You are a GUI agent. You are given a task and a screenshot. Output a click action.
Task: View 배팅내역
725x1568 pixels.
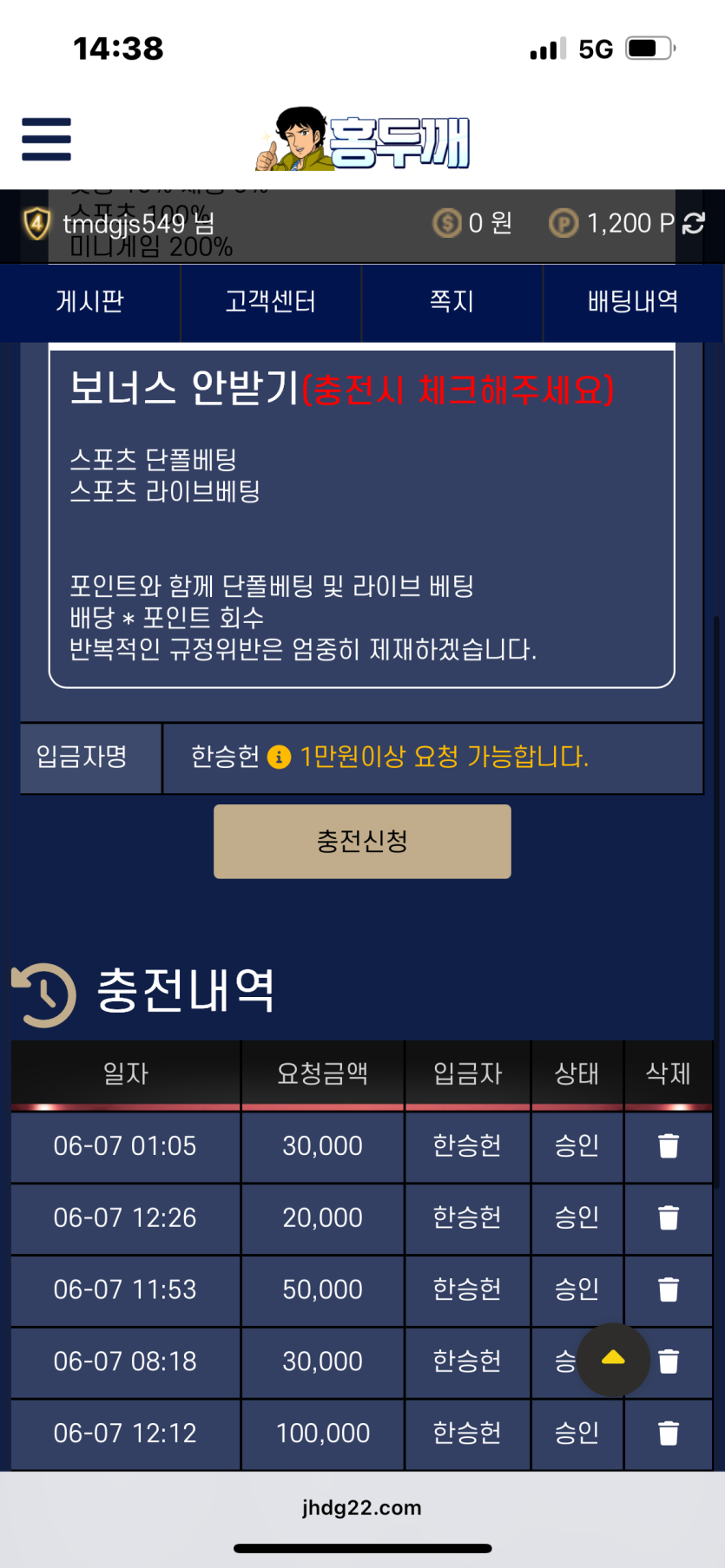coord(633,302)
